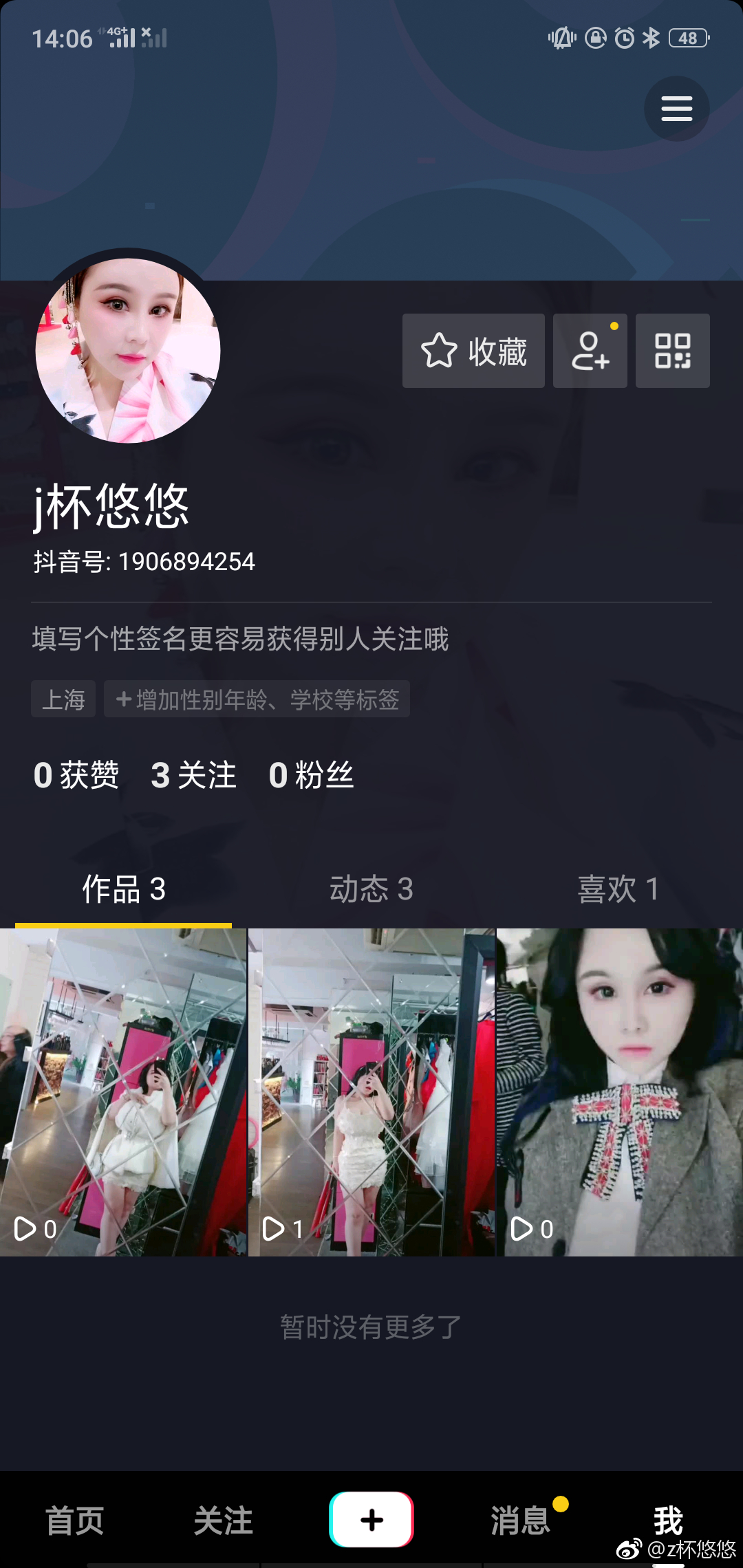Open the video with 1 play
743x1568 pixels.
371,1092
